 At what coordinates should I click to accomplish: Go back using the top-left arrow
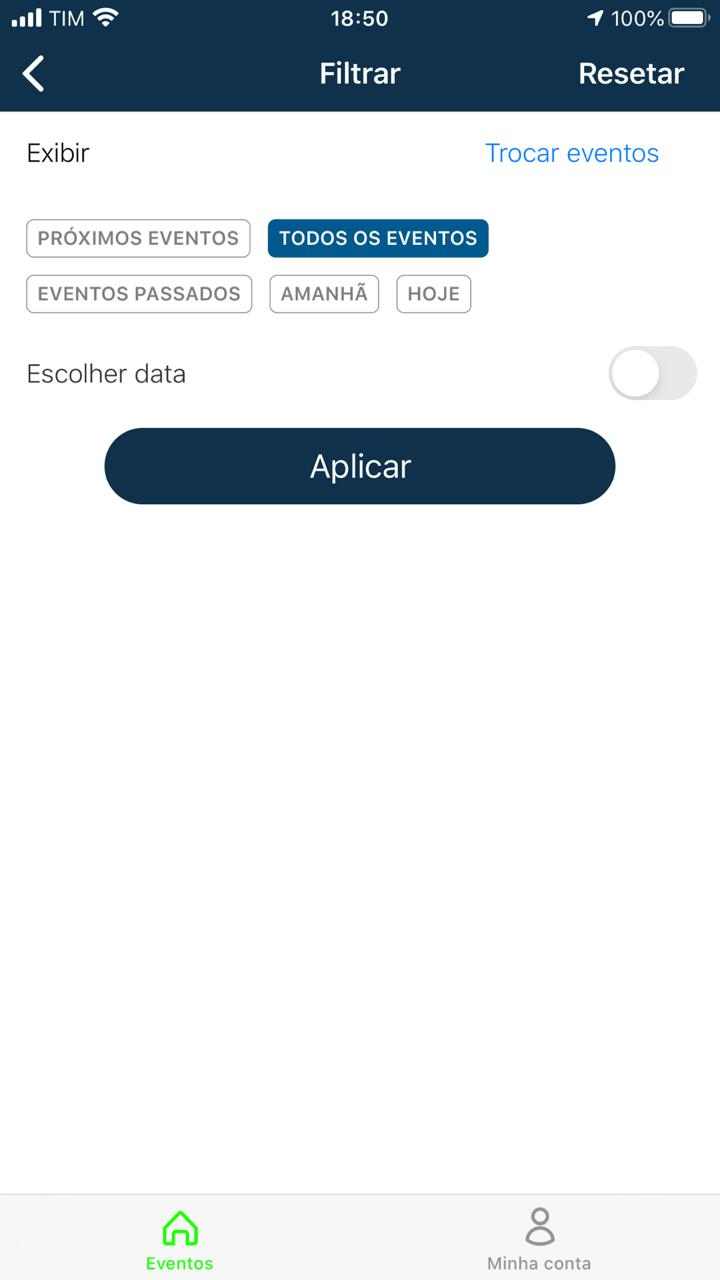(x=34, y=74)
